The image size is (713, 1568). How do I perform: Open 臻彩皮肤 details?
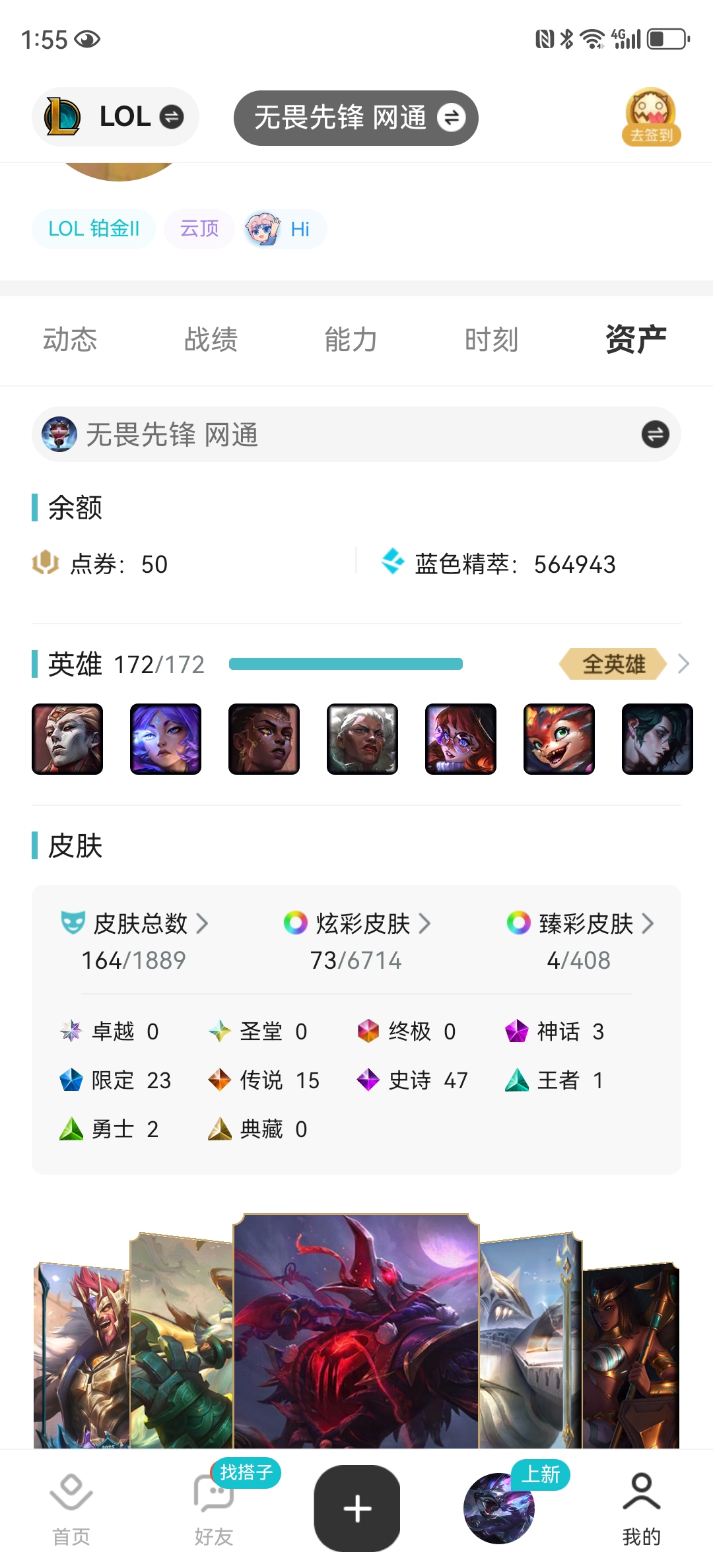[x=580, y=923]
